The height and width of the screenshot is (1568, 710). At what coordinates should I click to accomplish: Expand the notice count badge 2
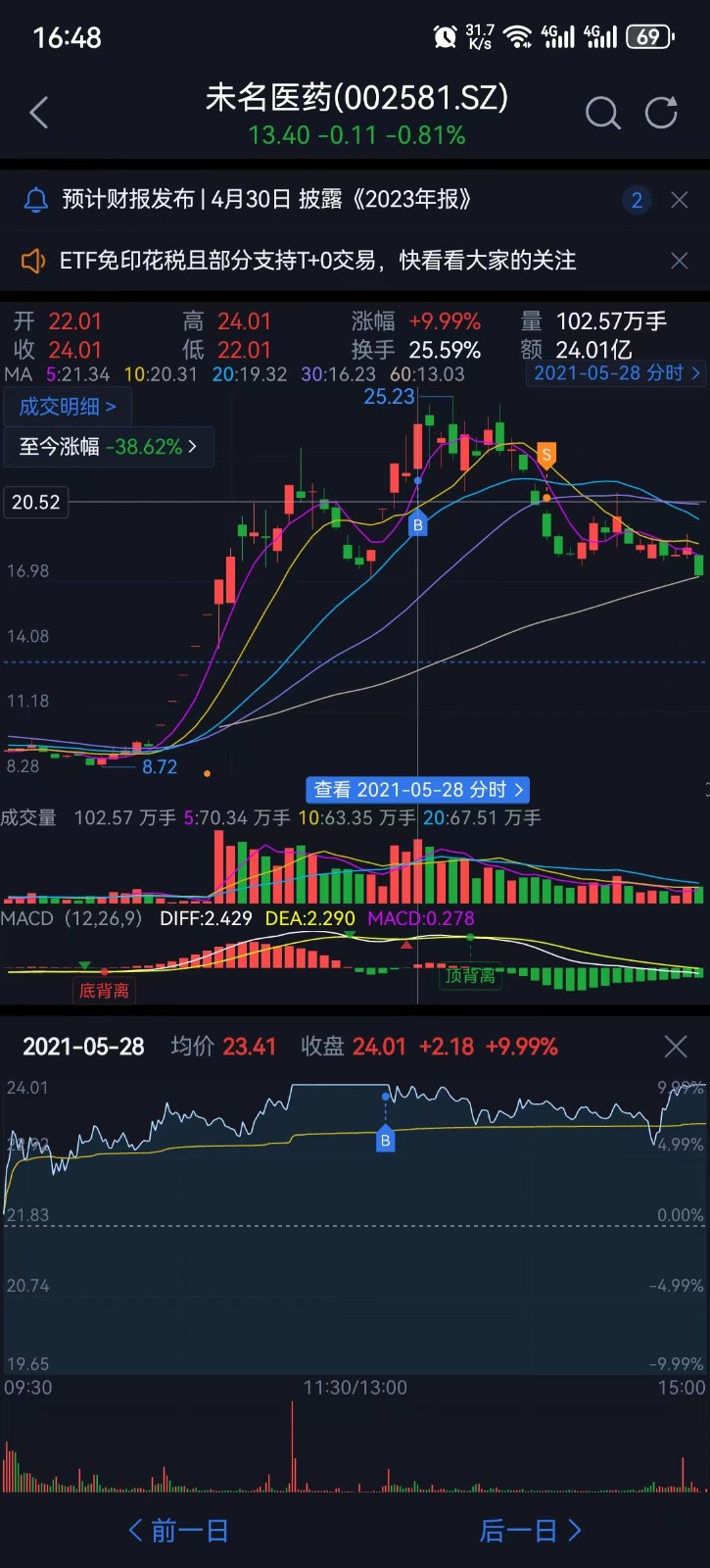(637, 200)
